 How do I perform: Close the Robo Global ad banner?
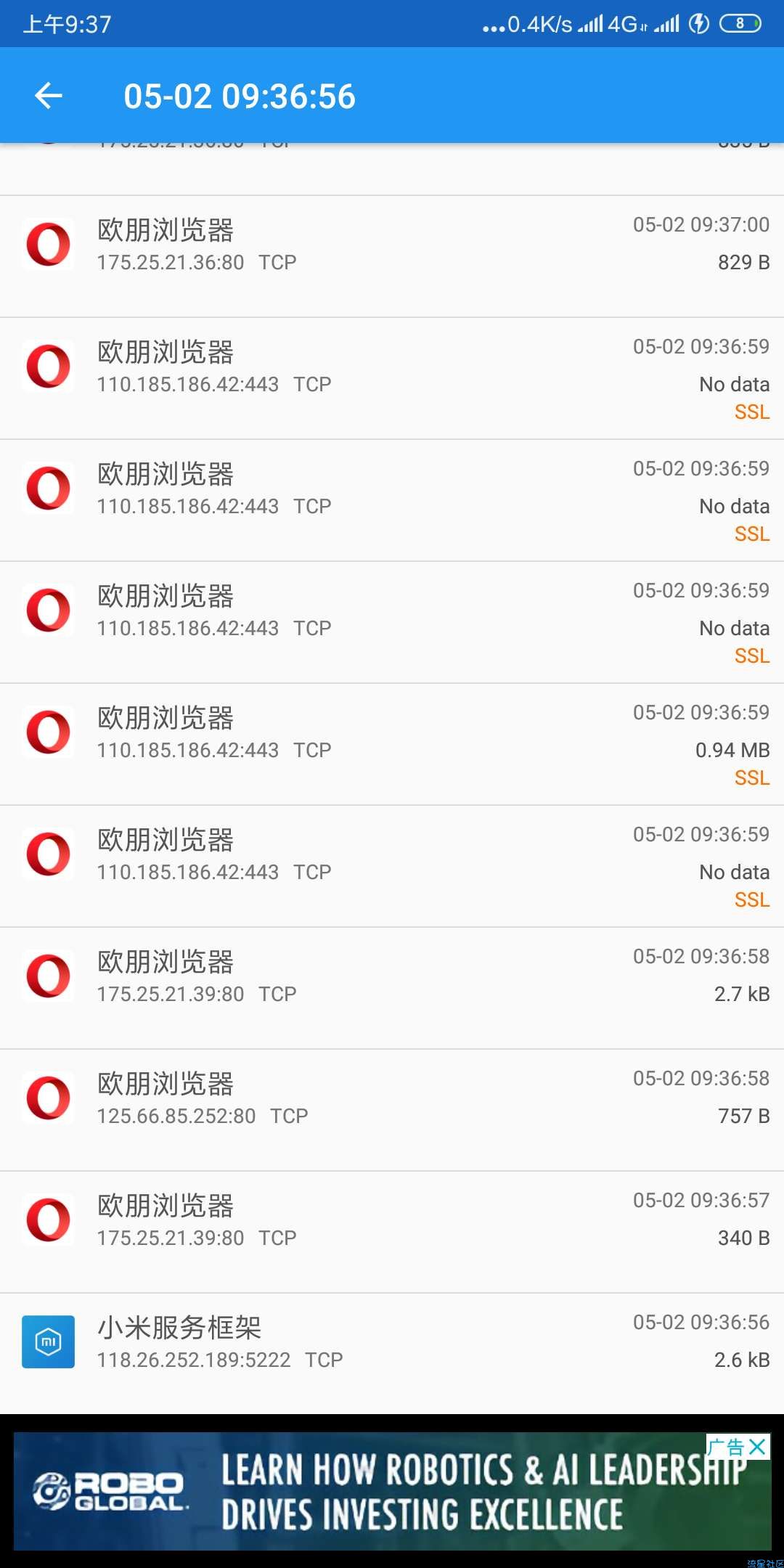(757, 1447)
